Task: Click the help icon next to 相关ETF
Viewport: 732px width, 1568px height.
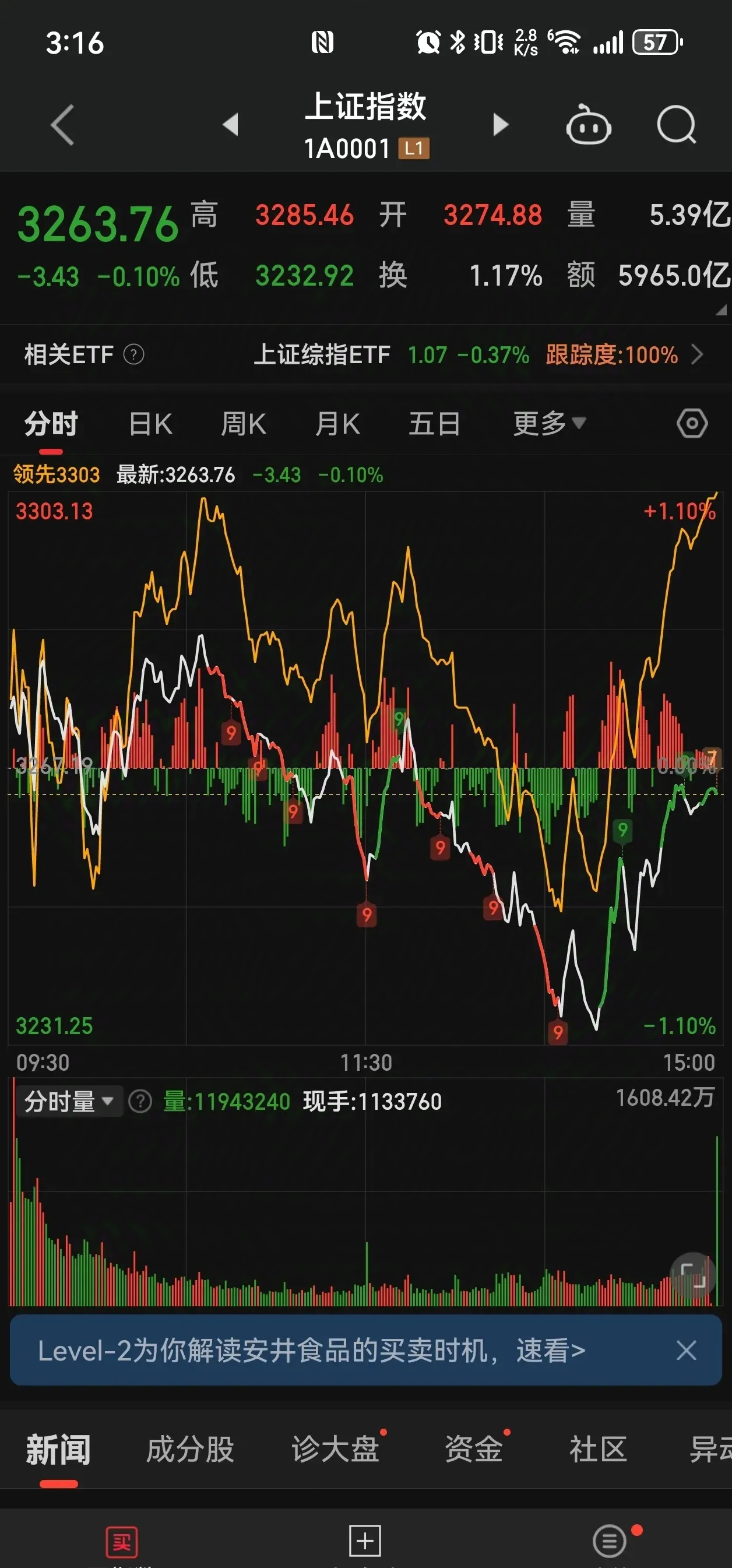Action: [x=135, y=354]
